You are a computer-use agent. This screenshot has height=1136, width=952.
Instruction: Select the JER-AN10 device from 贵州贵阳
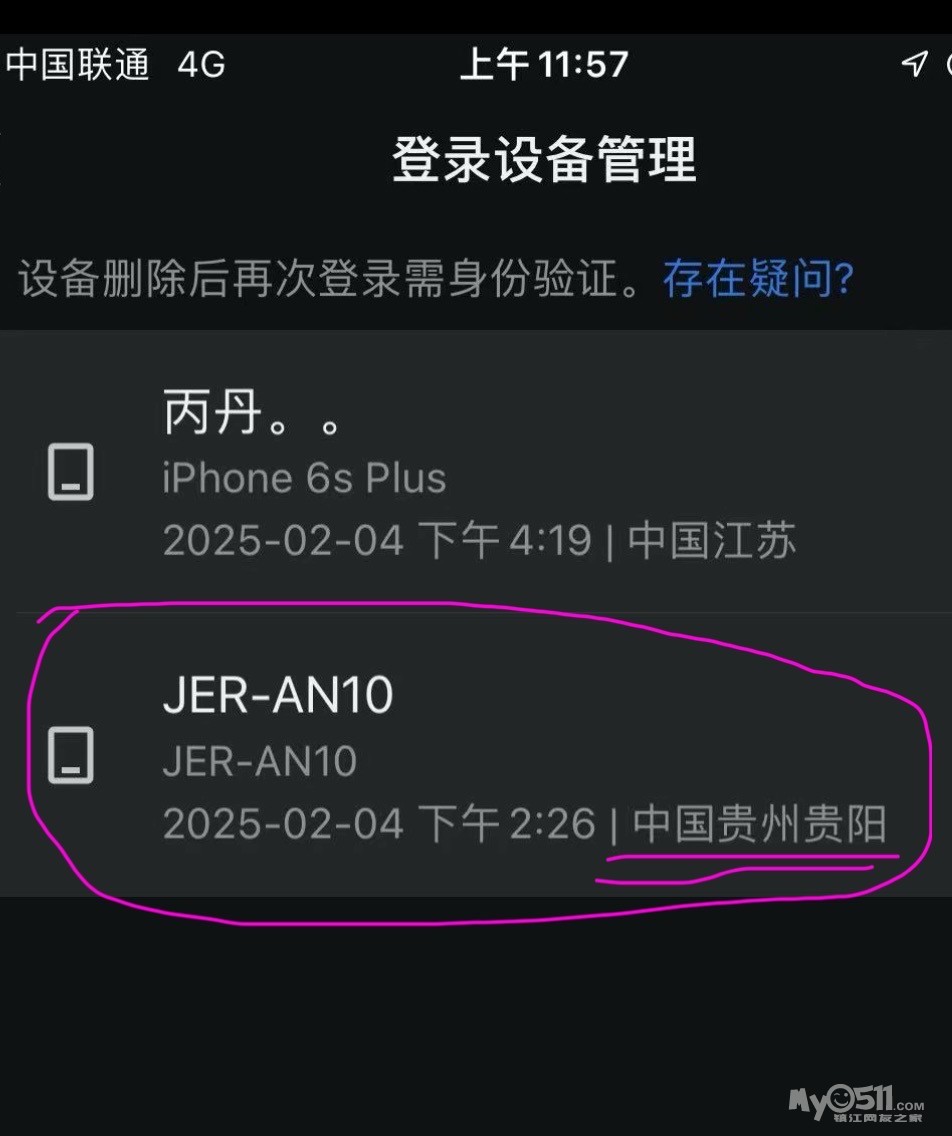[478, 757]
